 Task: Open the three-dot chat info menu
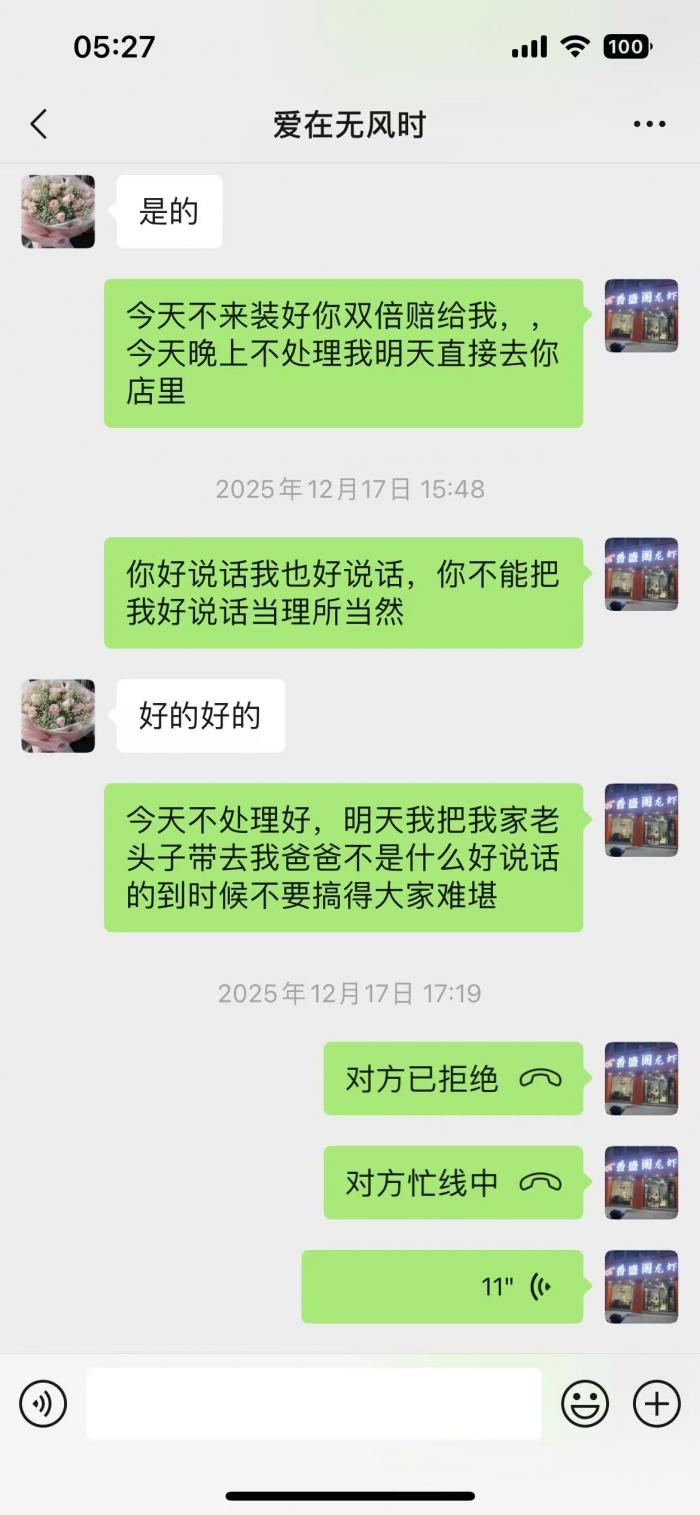tap(649, 125)
